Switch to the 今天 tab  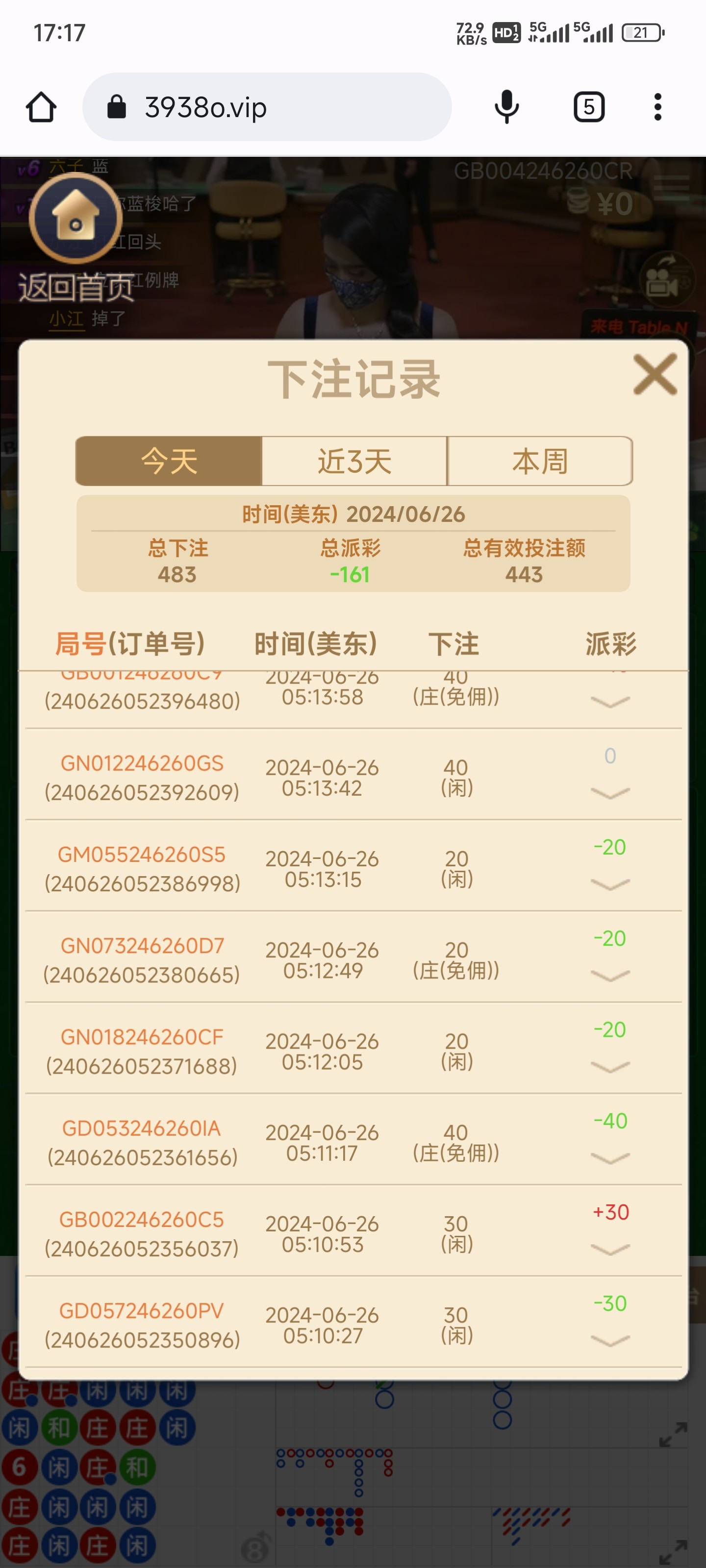point(169,461)
